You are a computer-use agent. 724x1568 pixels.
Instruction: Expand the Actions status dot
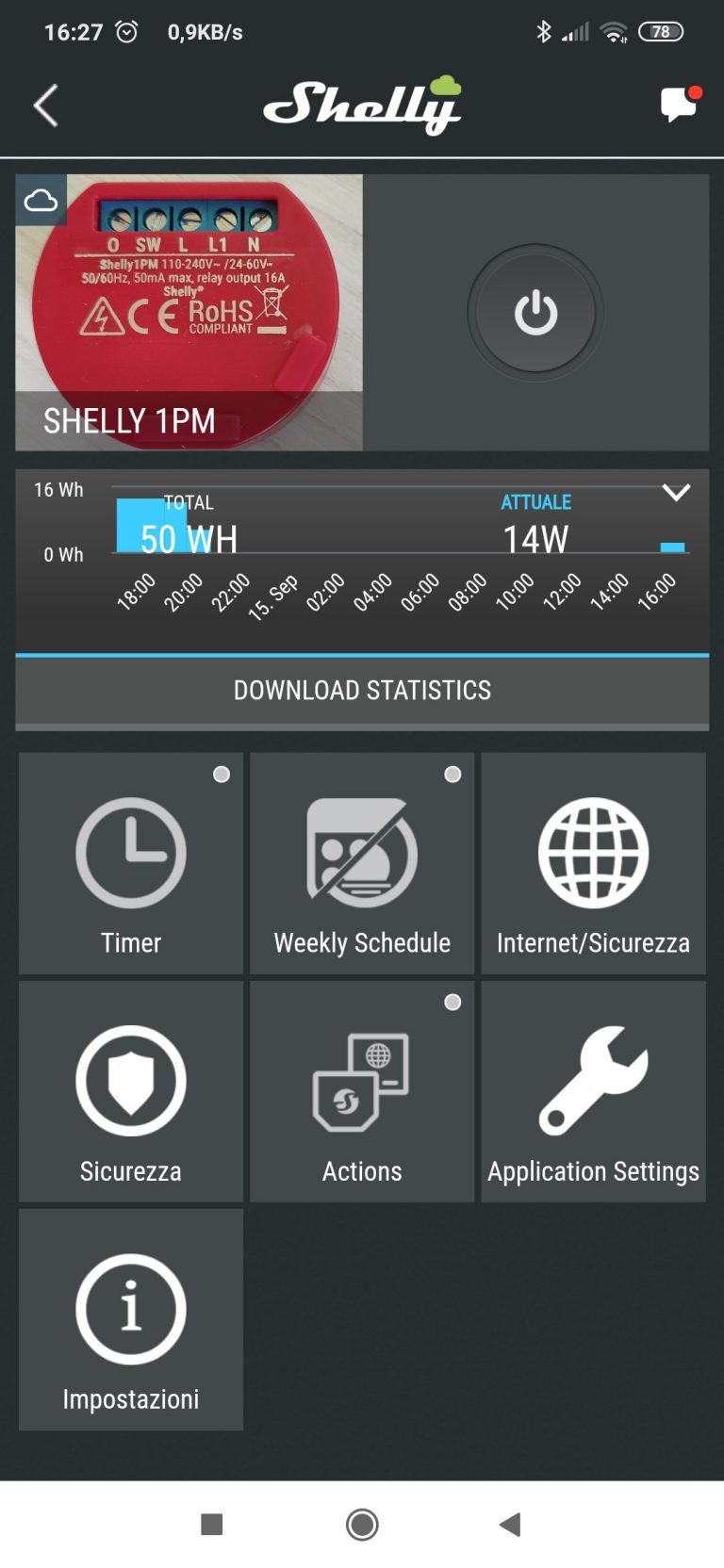(x=452, y=1003)
